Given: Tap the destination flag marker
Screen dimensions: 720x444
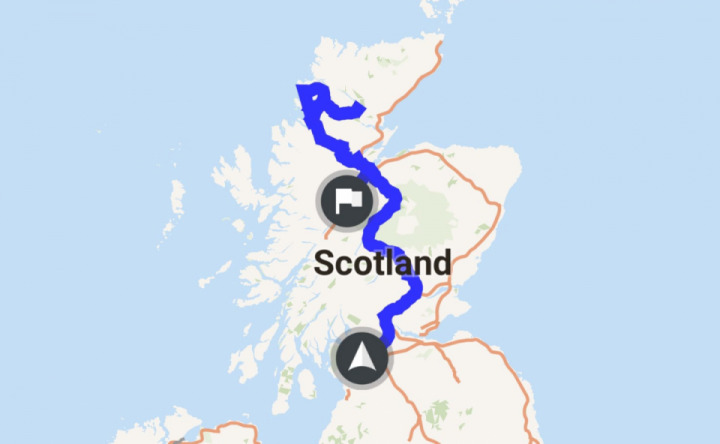Looking at the screenshot, I should [345, 200].
